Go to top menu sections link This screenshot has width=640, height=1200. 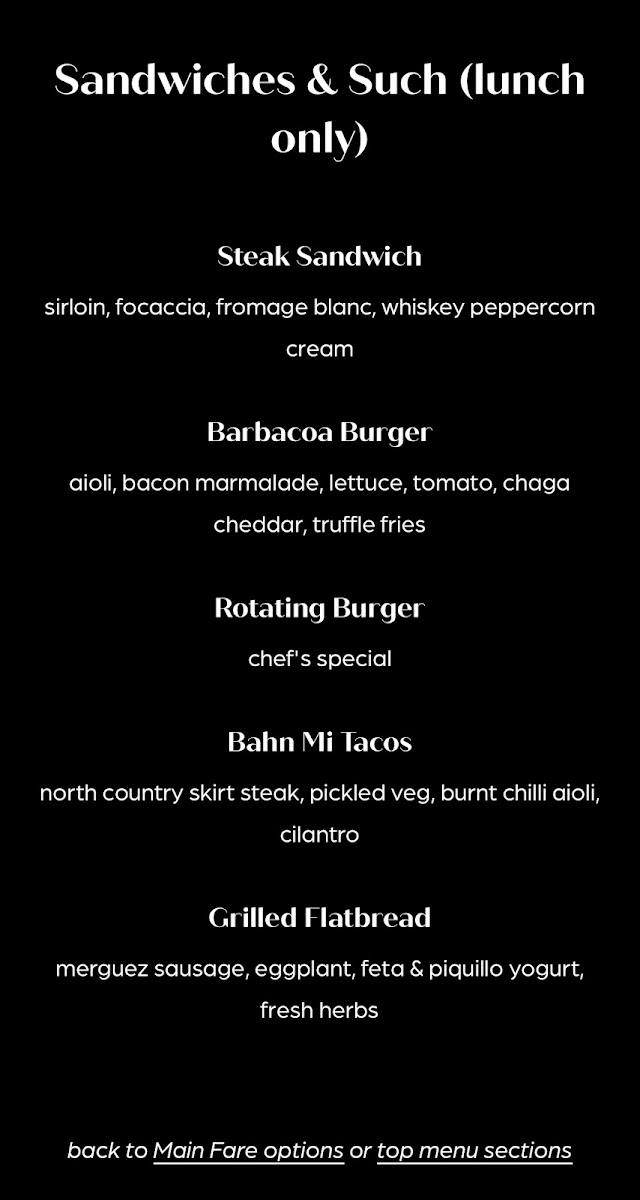coord(474,1151)
